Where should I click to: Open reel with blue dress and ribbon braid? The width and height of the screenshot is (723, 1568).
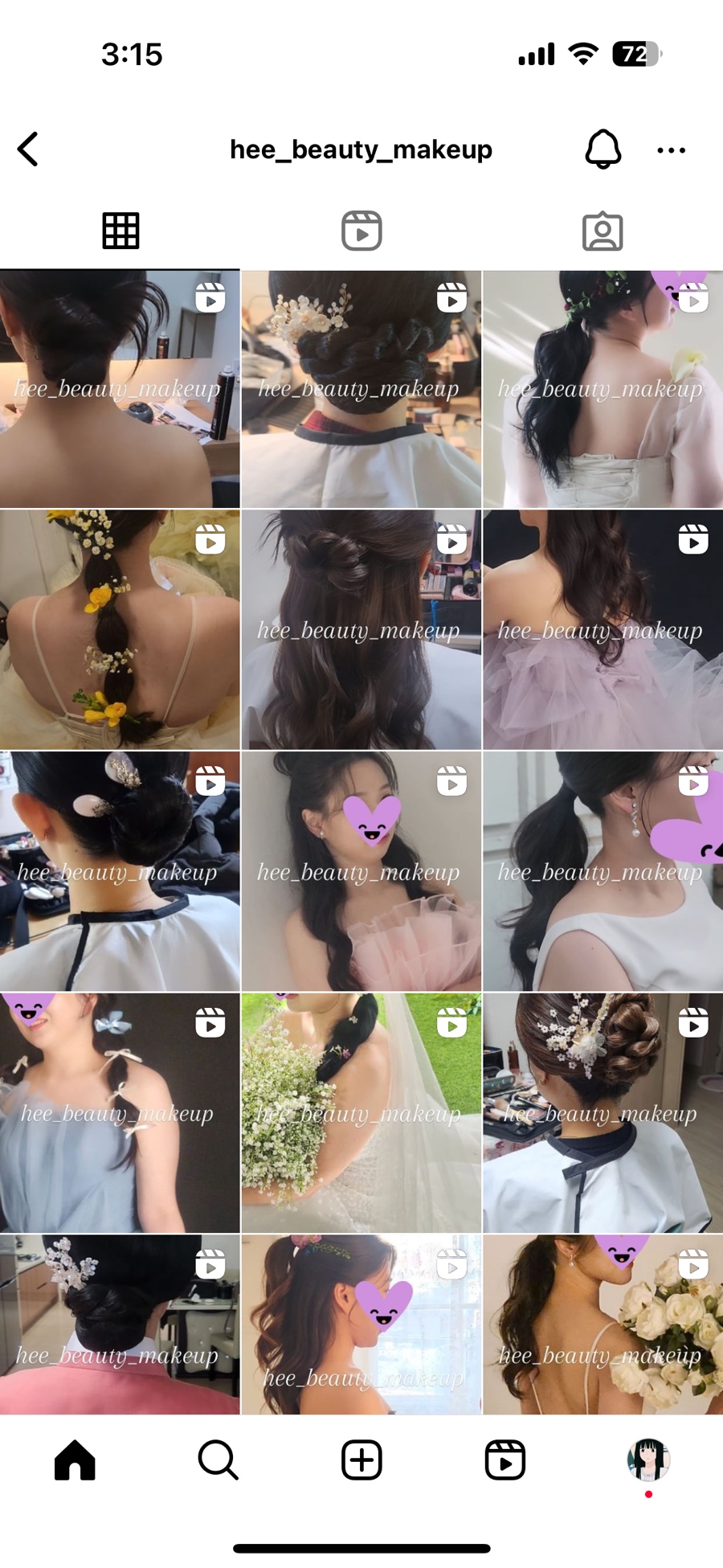(120, 1113)
